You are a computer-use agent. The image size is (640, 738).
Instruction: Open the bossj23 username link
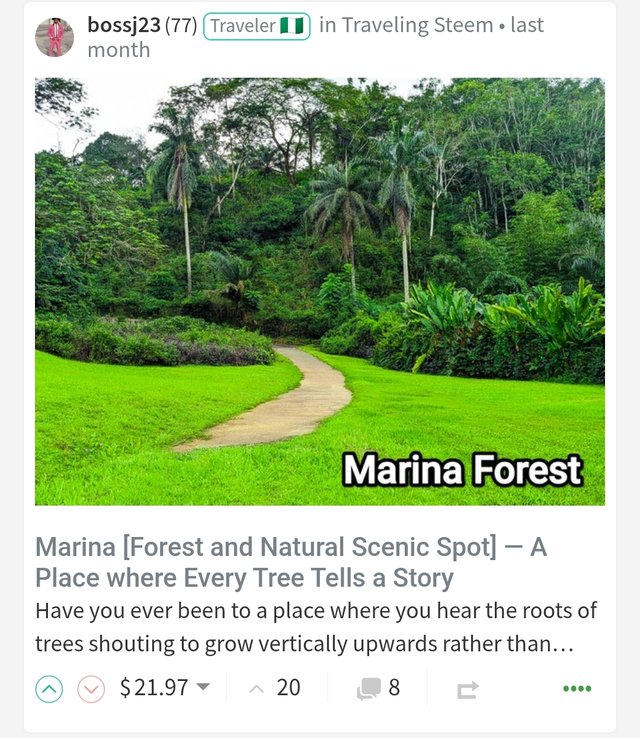point(123,25)
